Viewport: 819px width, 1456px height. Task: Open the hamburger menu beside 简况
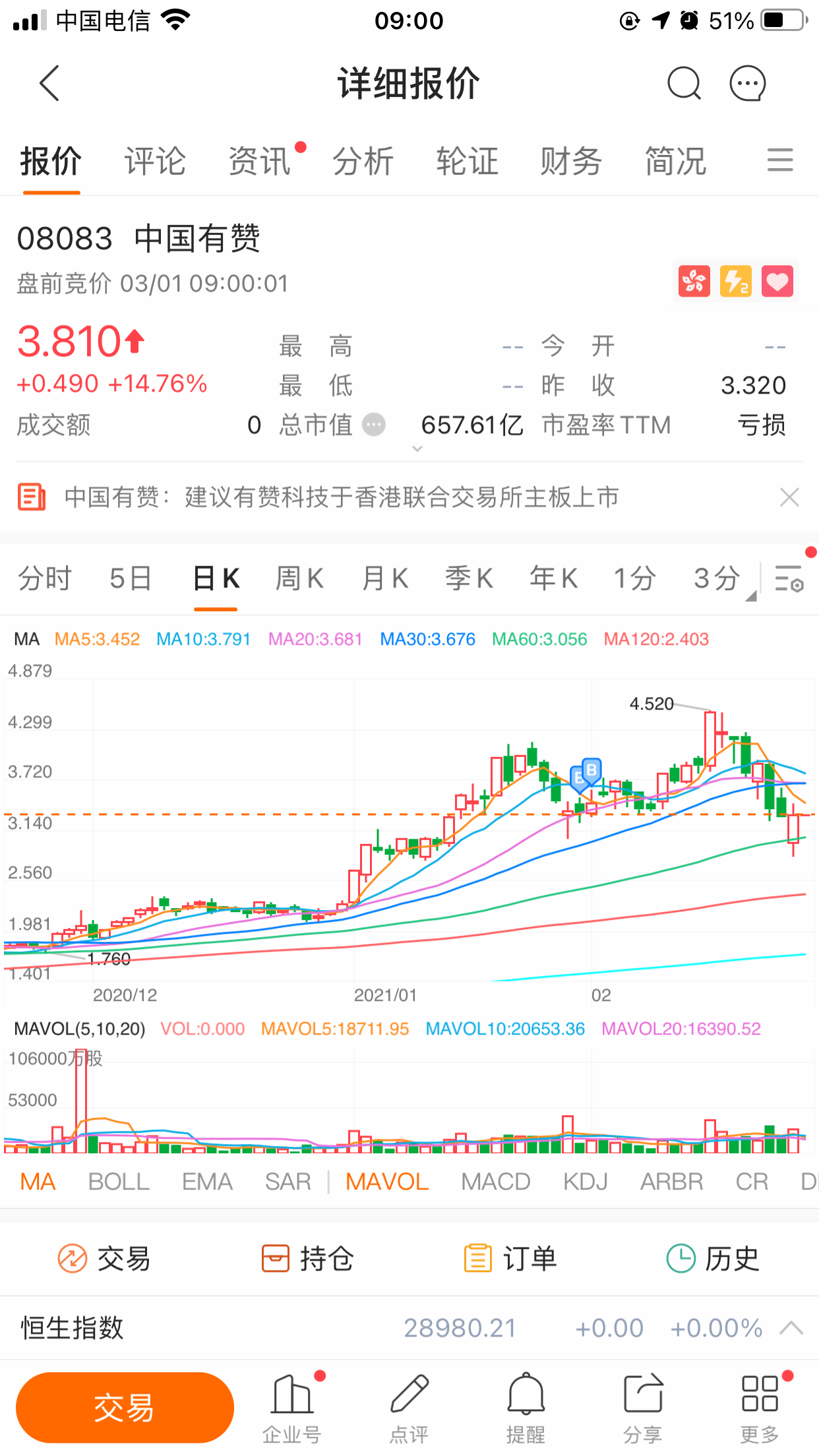(x=780, y=161)
